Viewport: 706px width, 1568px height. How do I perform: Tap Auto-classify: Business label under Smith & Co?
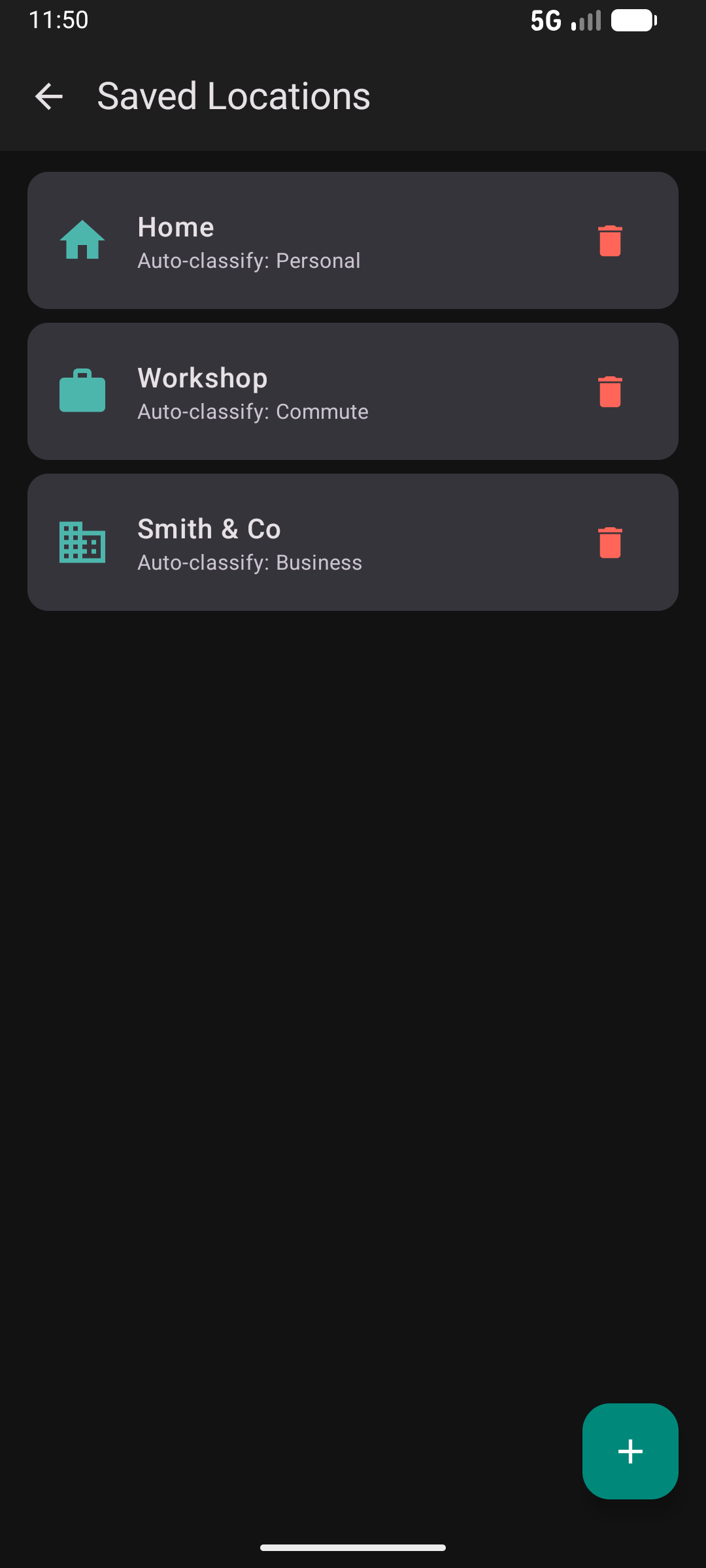coord(250,563)
